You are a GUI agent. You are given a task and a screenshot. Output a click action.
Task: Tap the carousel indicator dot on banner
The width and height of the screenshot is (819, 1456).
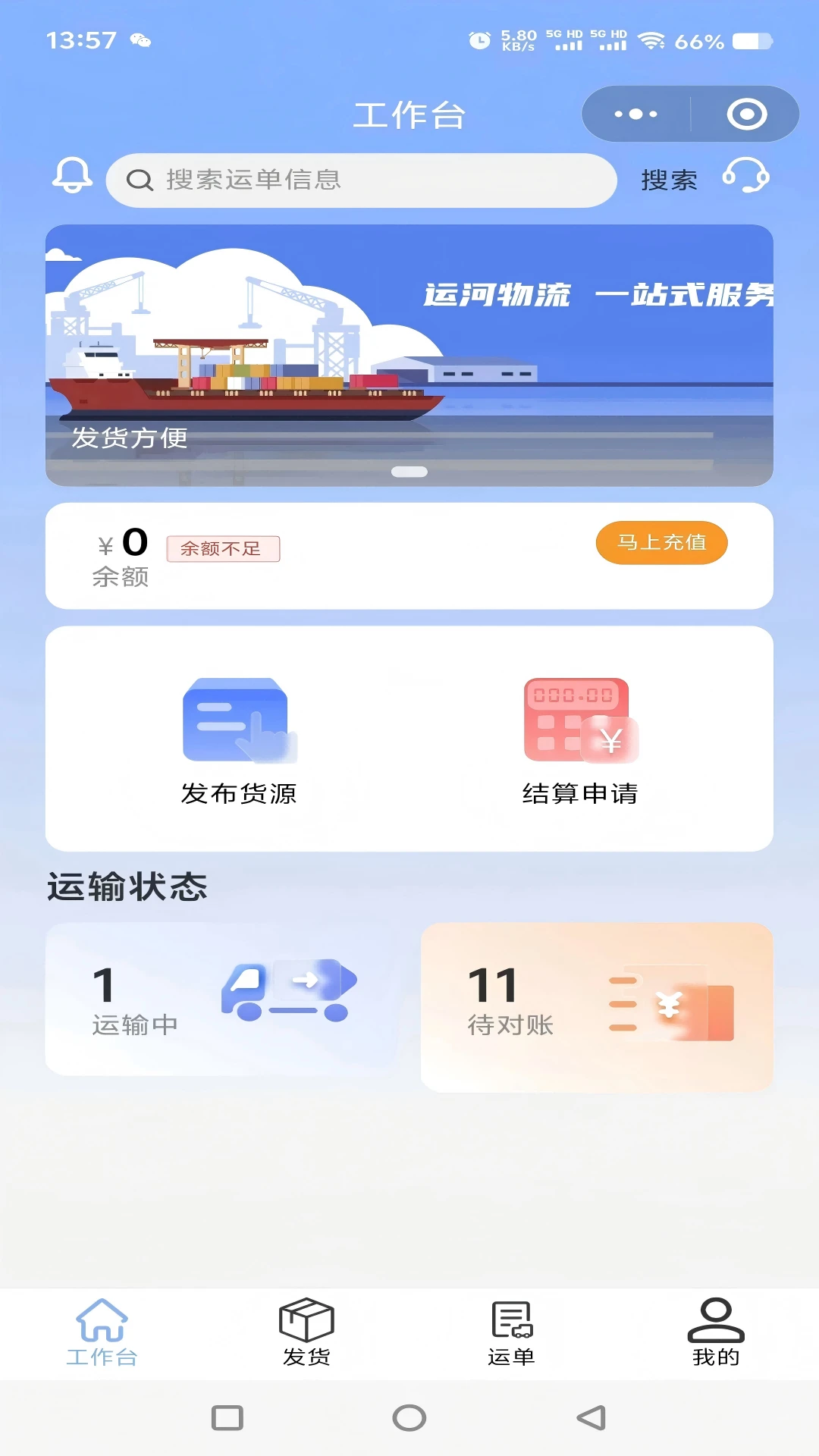coord(409,471)
